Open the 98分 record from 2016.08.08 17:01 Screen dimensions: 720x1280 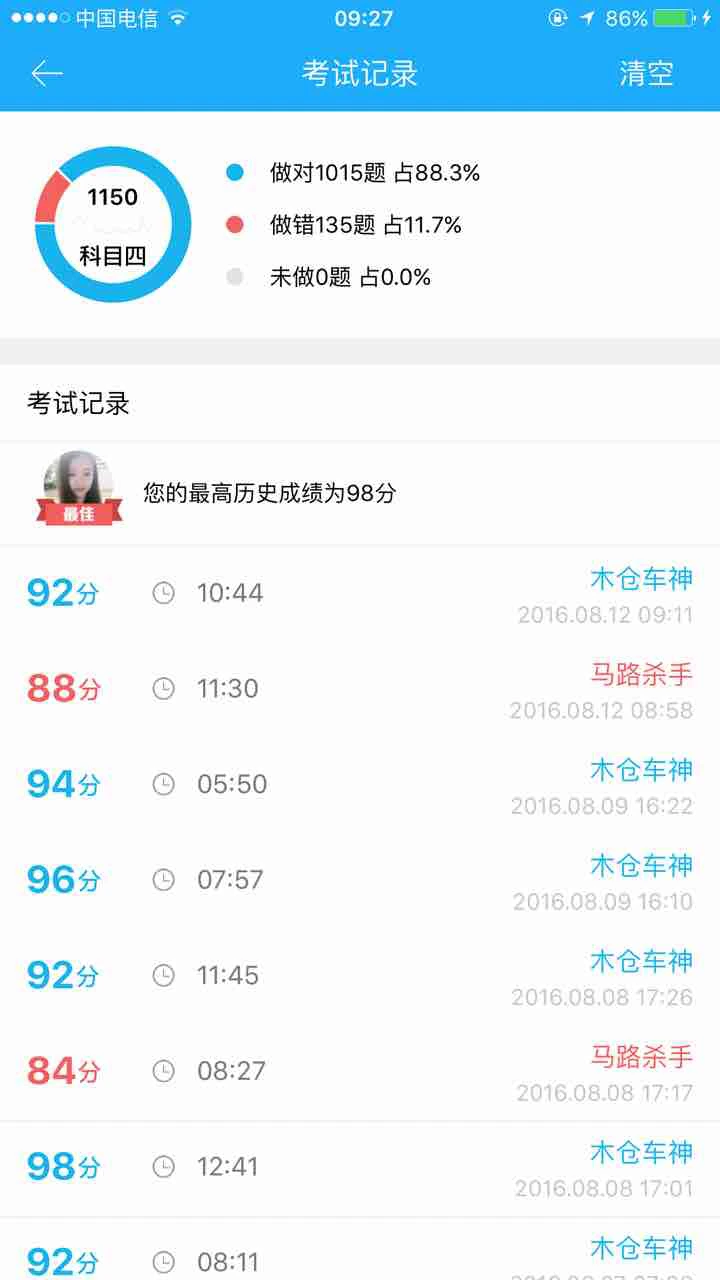click(x=360, y=1168)
